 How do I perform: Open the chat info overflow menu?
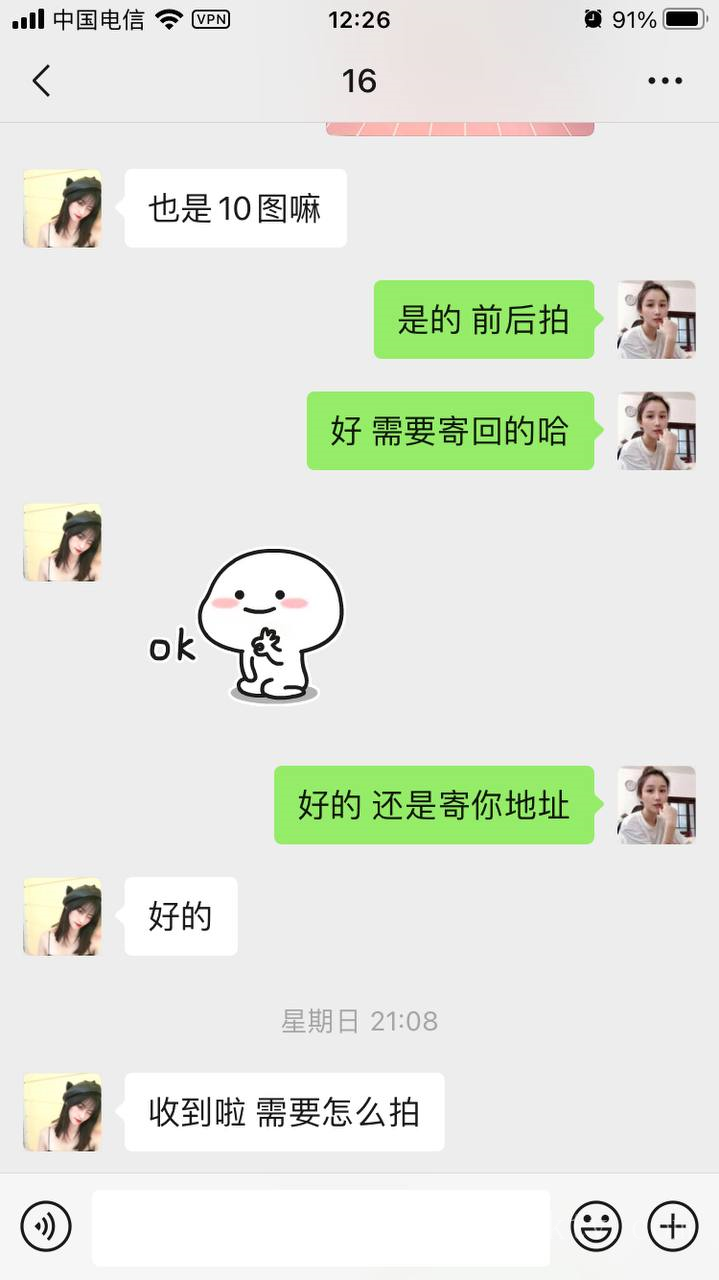664,81
